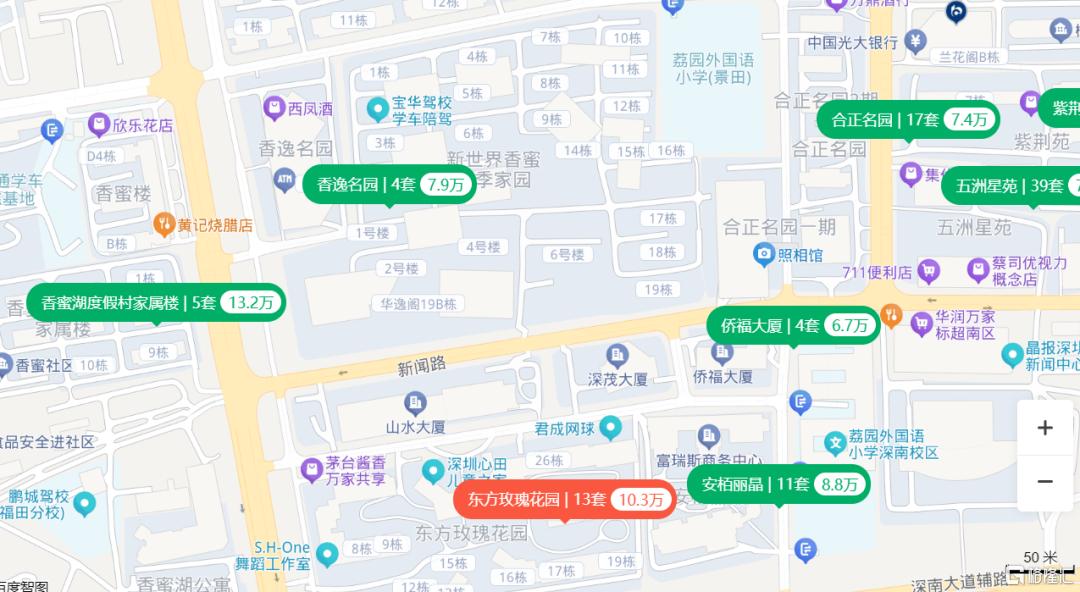Open 东方玫瑰花园 13套 listing marker
Image resolution: width=1080 pixels, height=592 pixels.
564,499
